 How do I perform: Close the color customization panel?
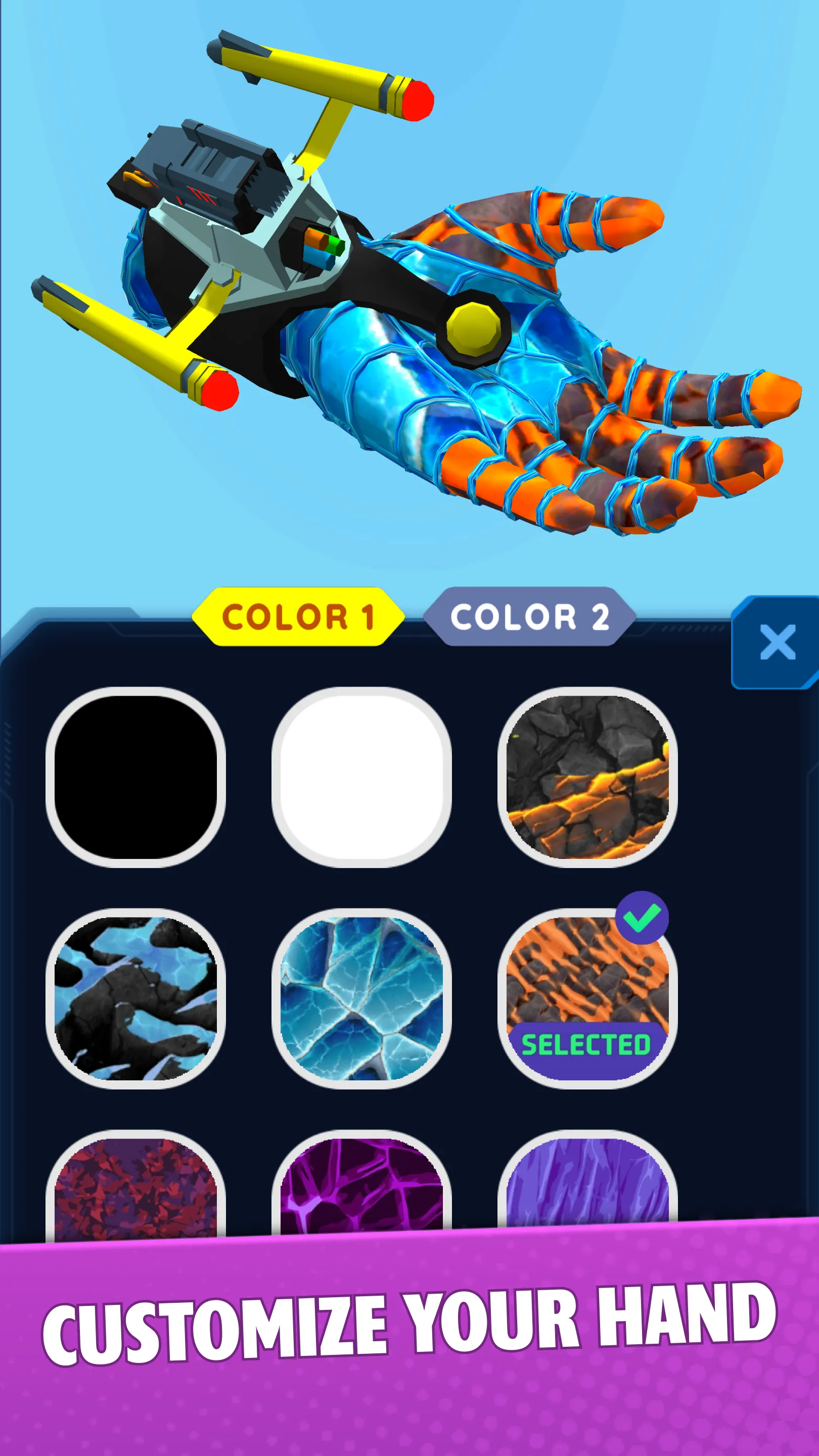click(x=777, y=642)
